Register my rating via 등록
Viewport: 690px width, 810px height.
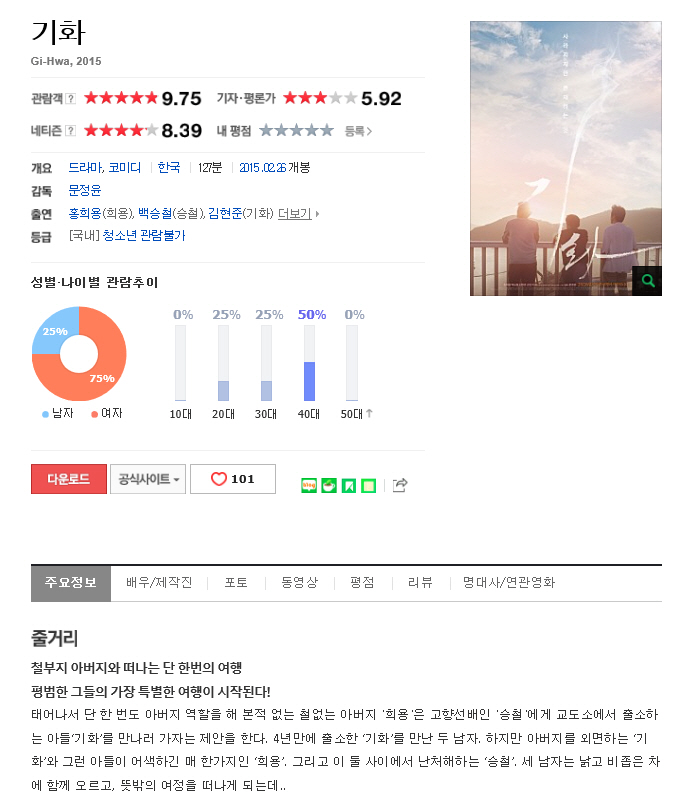click(357, 130)
